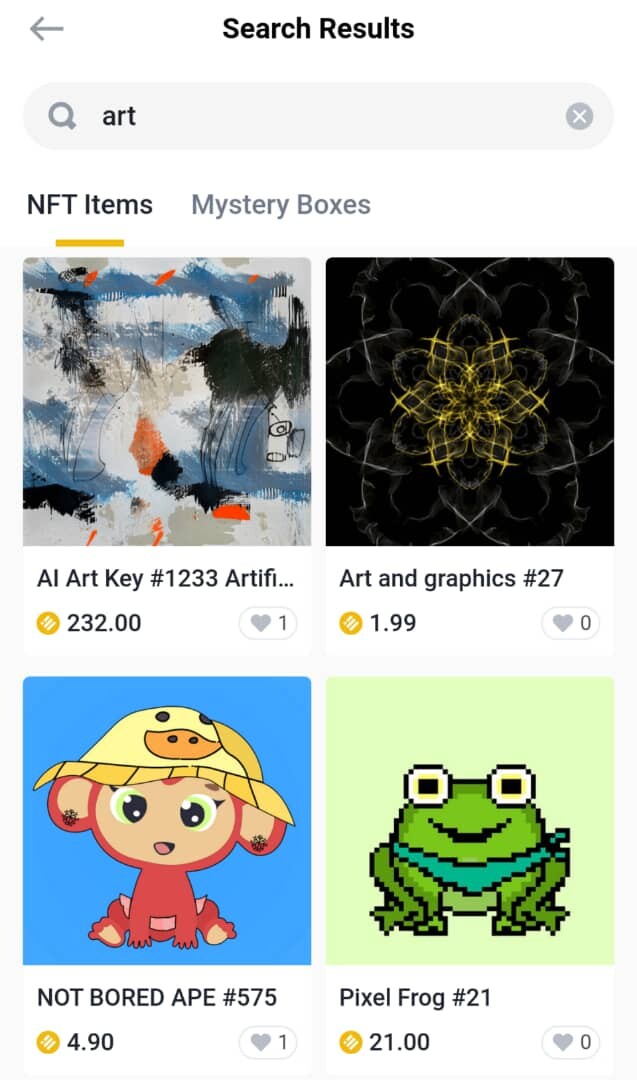Screen dimensions: 637x1080
Task: Like NOT BORED APE #575
Action: pyautogui.click(x=268, y=1043)
